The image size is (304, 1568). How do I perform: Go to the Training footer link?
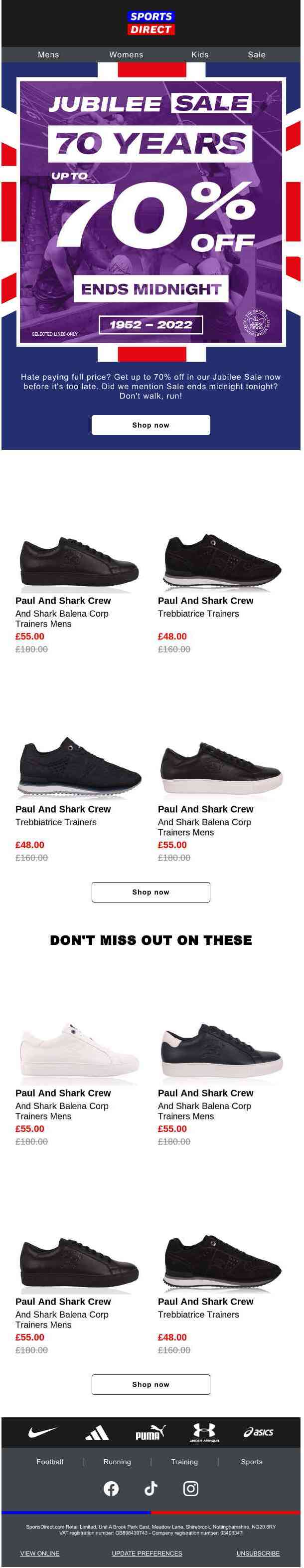(184, 1461)
